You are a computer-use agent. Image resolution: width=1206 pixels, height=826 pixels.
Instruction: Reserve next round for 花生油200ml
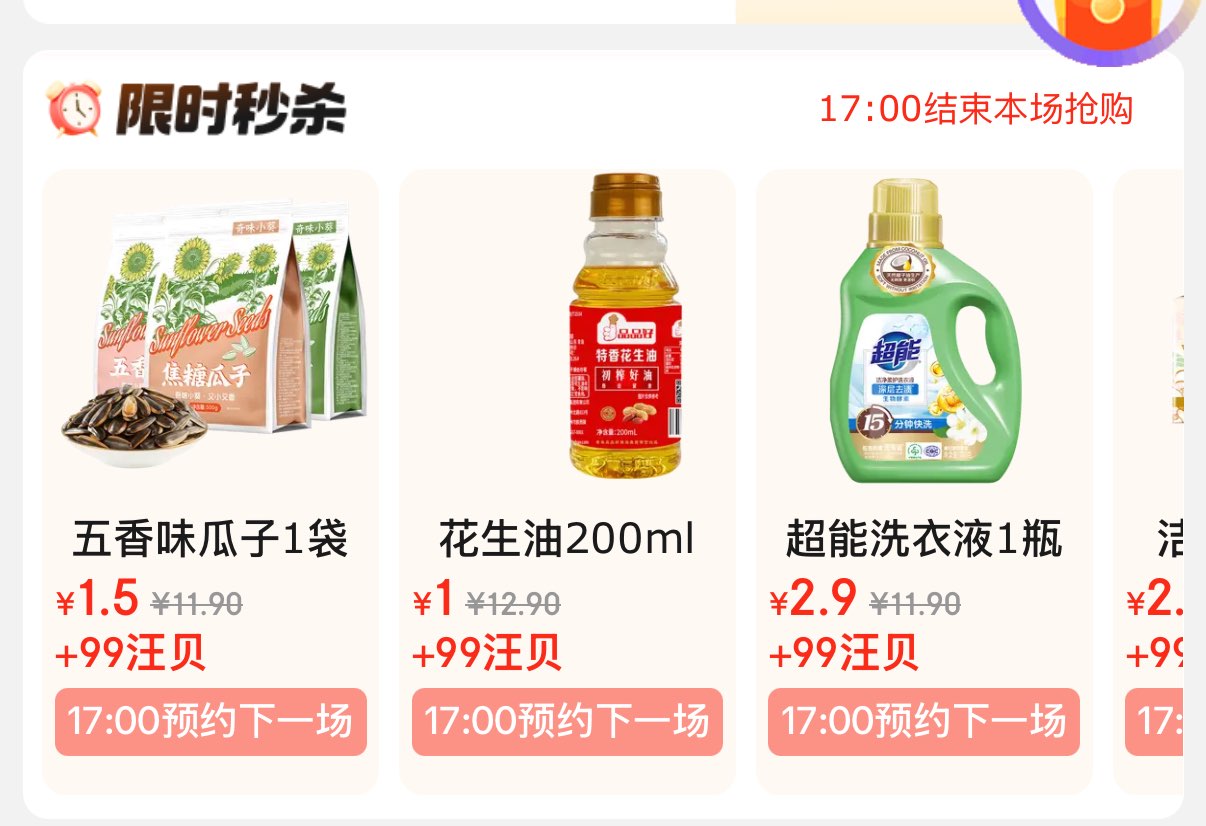point(567,721)
